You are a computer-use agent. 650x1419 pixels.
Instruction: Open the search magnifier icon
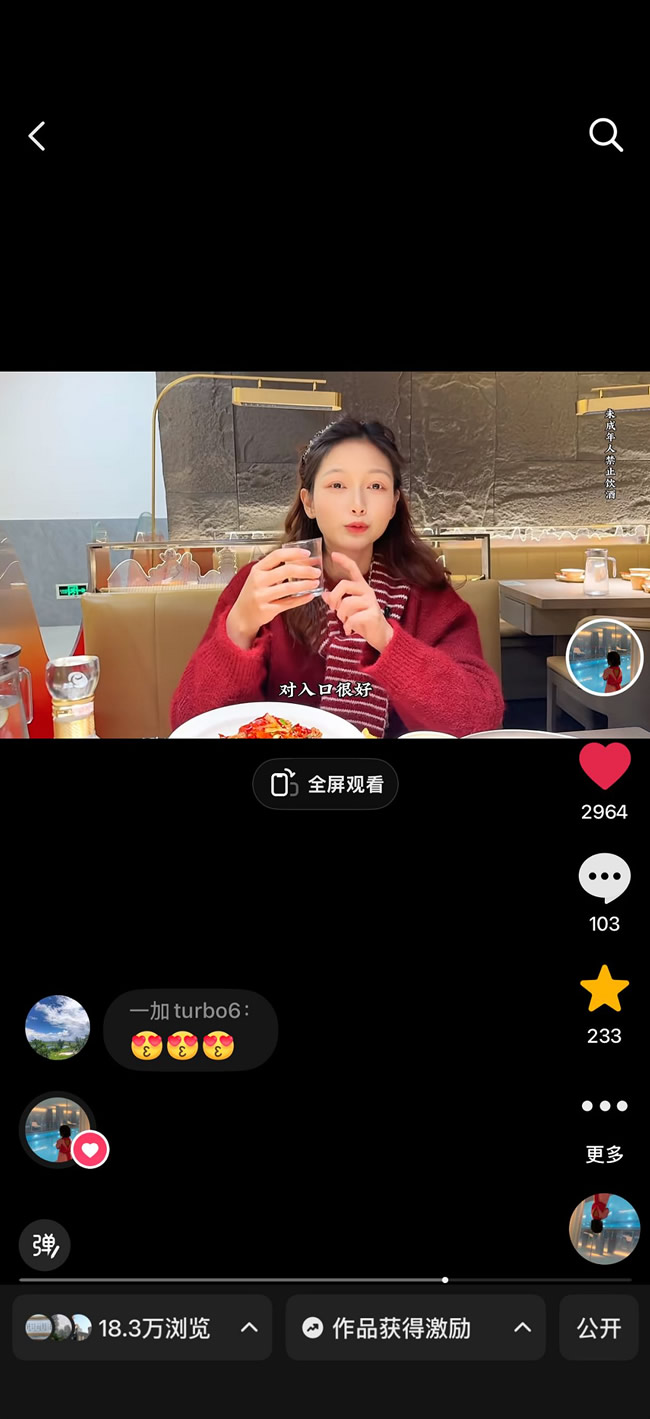point(605,134)
